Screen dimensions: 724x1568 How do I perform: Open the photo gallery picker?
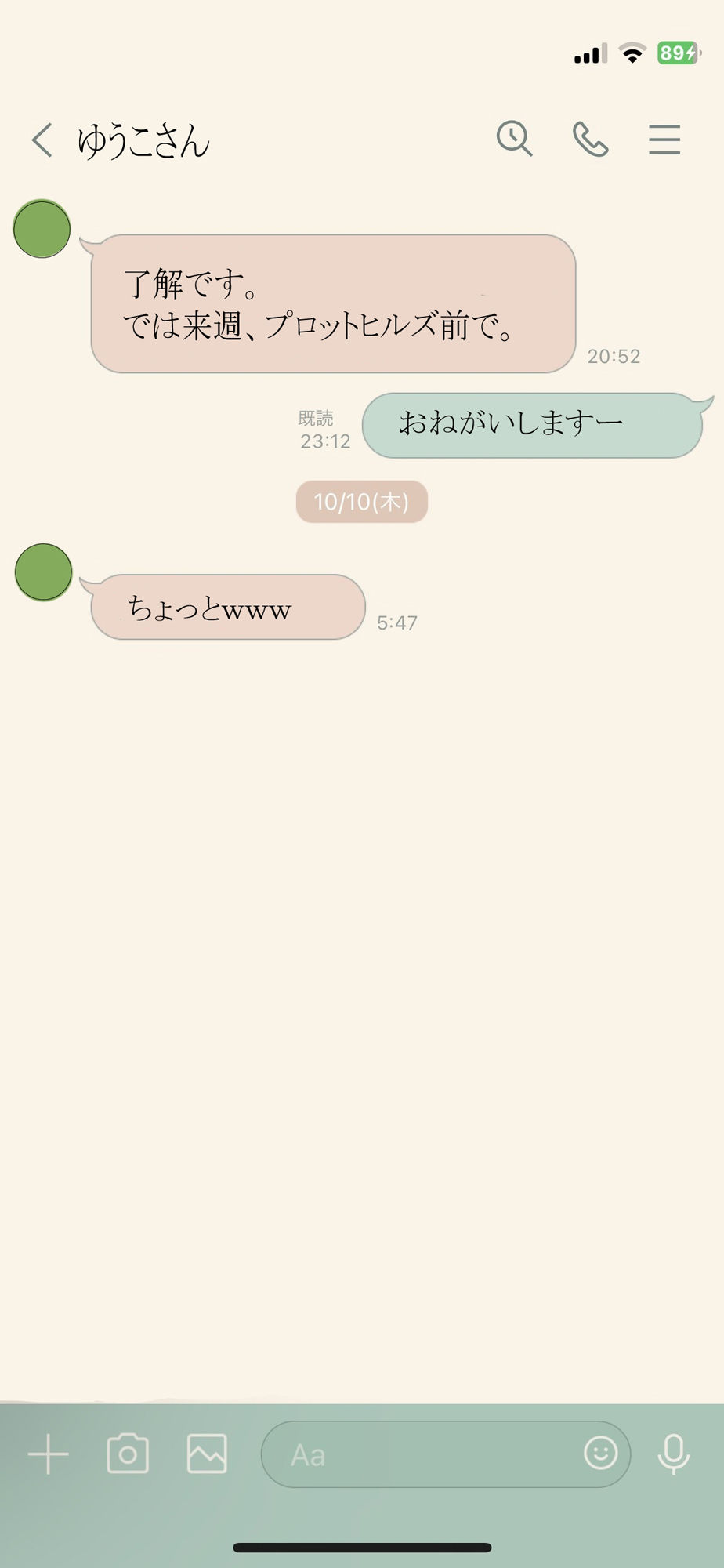(x=208, y=1454)
